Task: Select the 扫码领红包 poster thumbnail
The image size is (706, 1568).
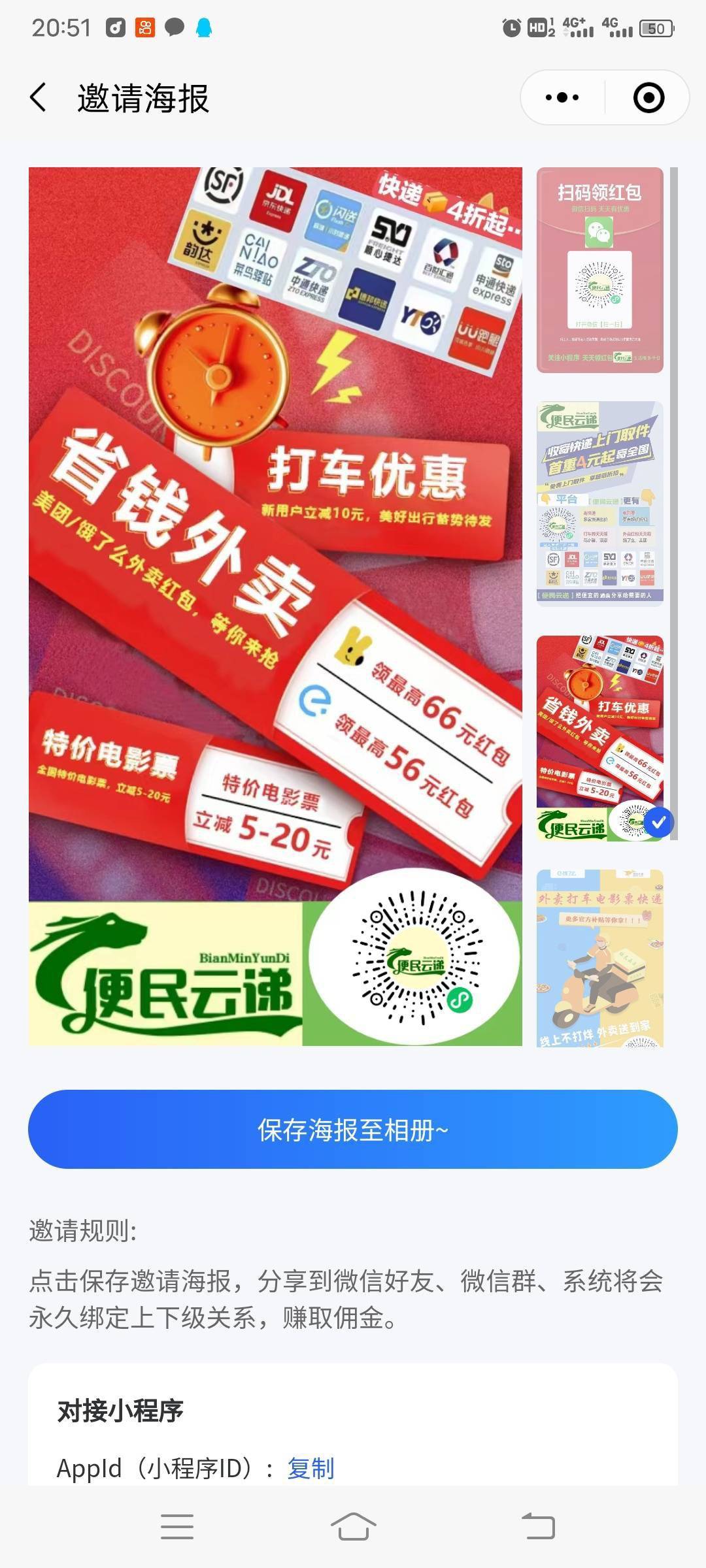Action: [x=599, y=270]
